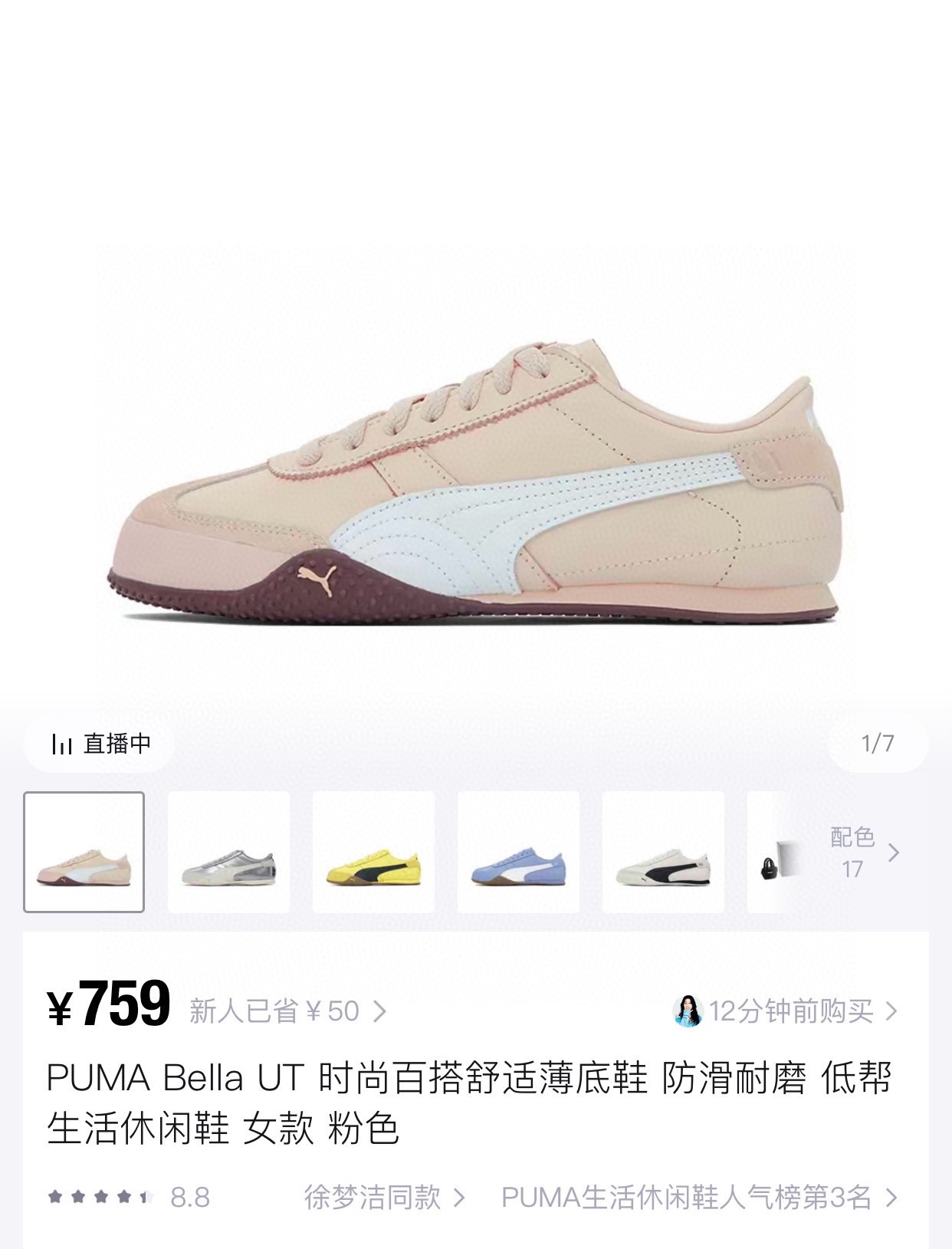View the 新人已省¥50 discount details
This screenshot has width=952, height=1249.
coord(287,1011)
